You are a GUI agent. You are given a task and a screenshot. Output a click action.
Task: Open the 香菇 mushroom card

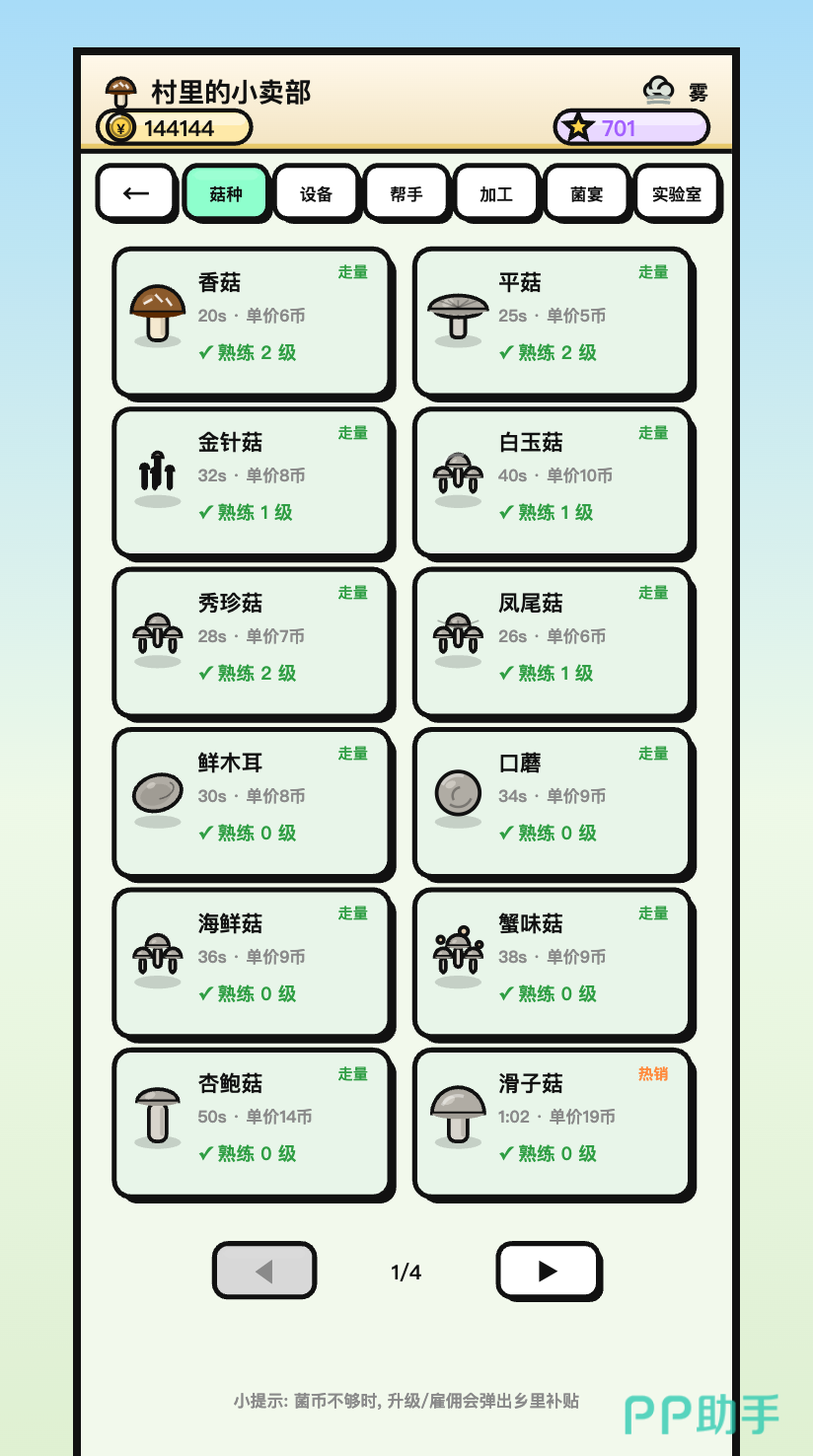click(x=252, y=321)
